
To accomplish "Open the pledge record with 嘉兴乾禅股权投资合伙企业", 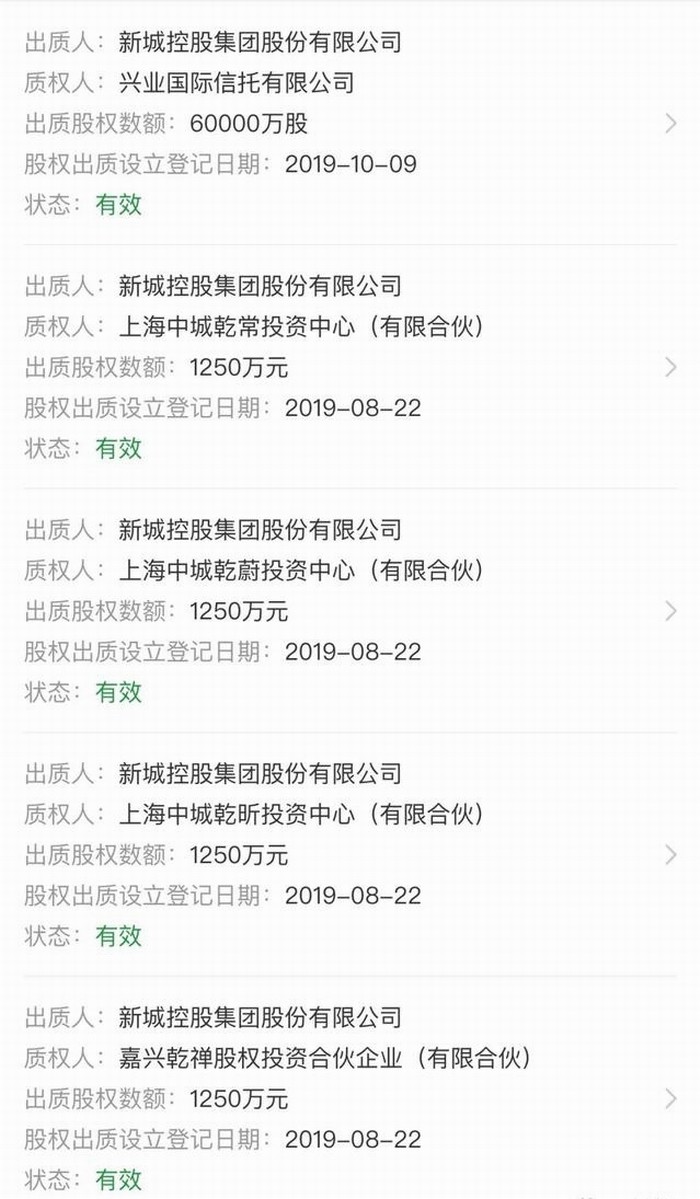I will tap(671, 1099).
